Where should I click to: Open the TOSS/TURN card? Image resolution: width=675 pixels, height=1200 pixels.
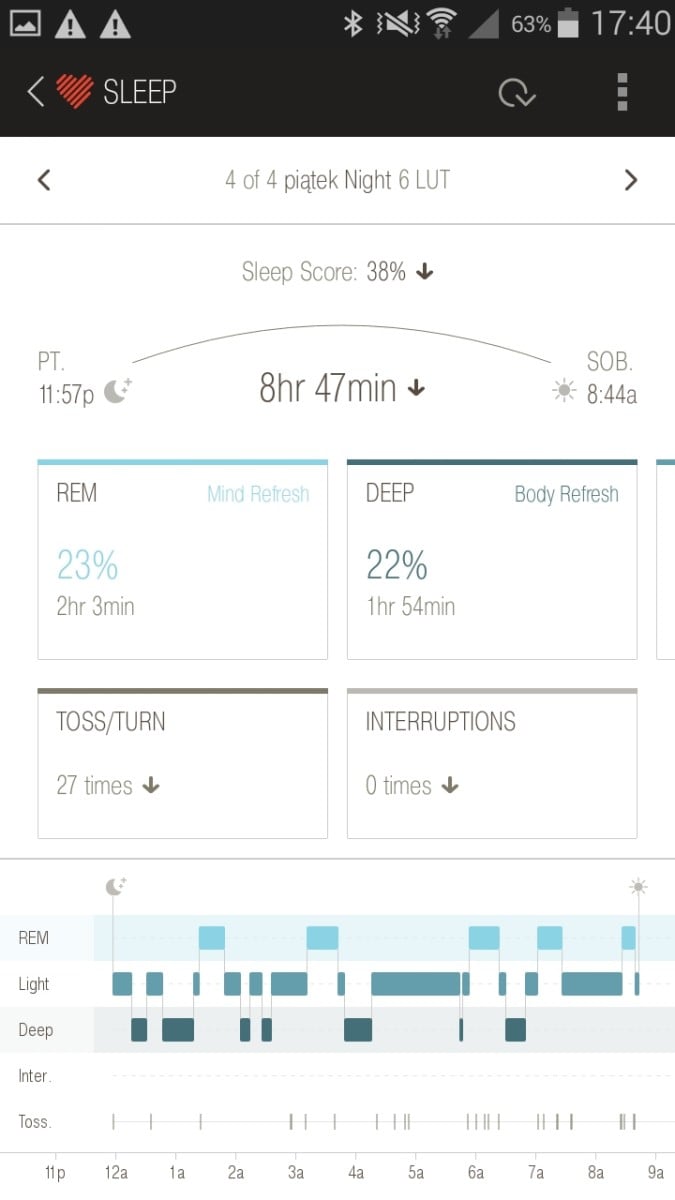pos(183,763)
